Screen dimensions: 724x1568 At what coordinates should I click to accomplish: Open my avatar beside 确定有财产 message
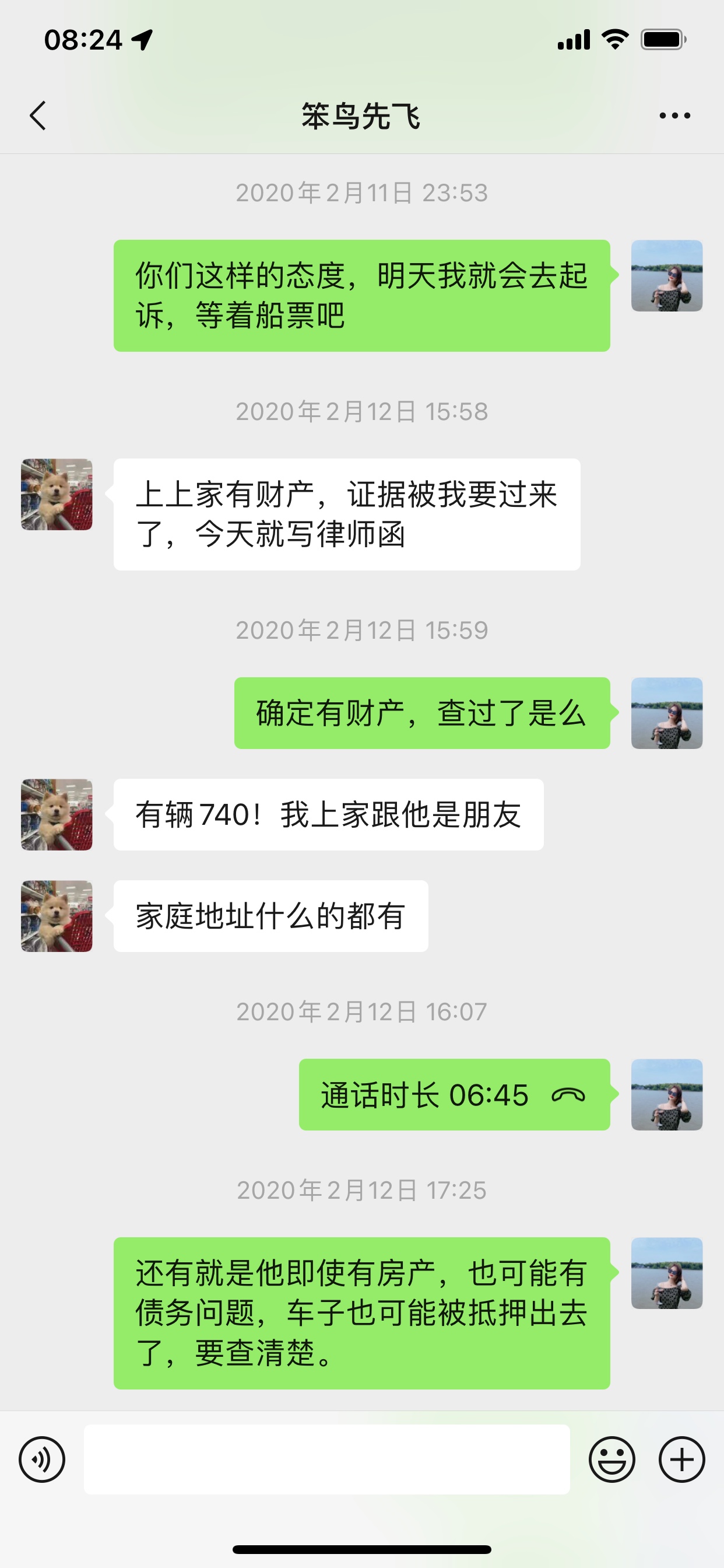pos(666,713)
